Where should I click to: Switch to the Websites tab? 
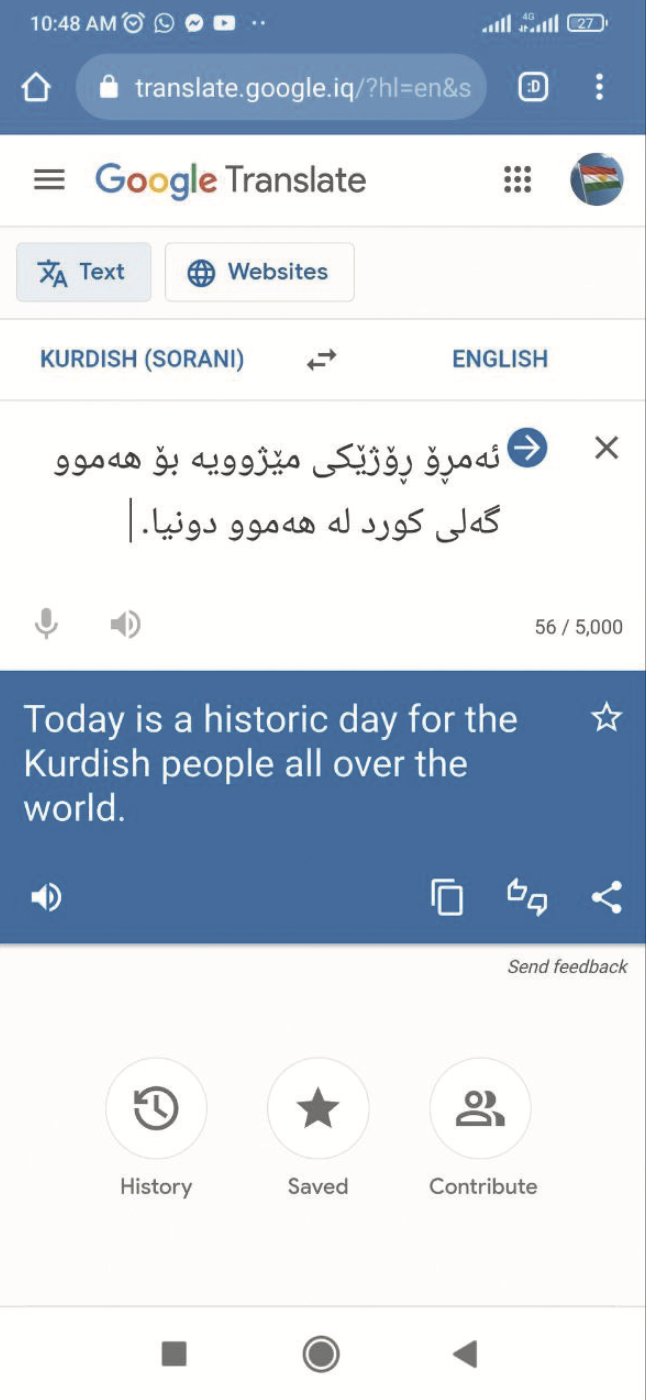pos(259,272)
